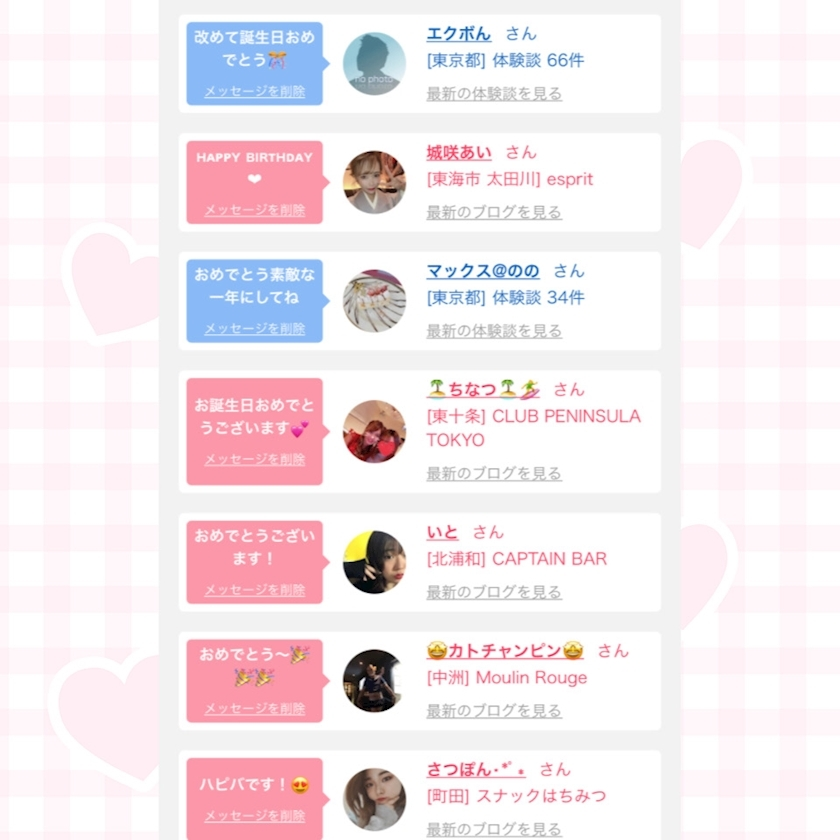View マックス@のの's latest 体験談
The image size is (840, 840).
(x=494, y=331)
